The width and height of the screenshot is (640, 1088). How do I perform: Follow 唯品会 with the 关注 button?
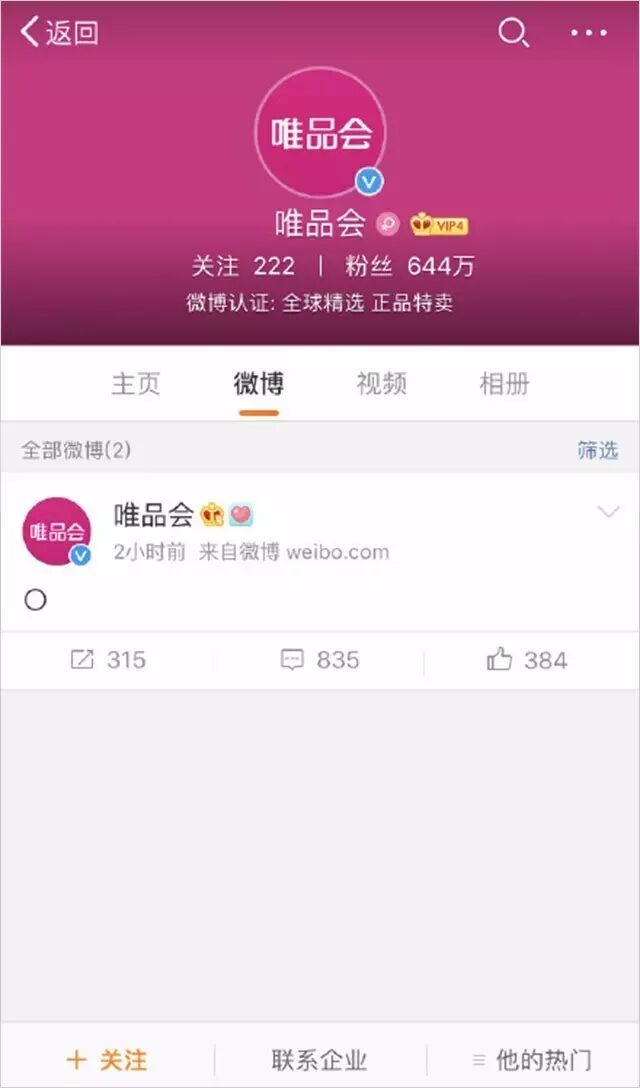[x=107, y=1060]
